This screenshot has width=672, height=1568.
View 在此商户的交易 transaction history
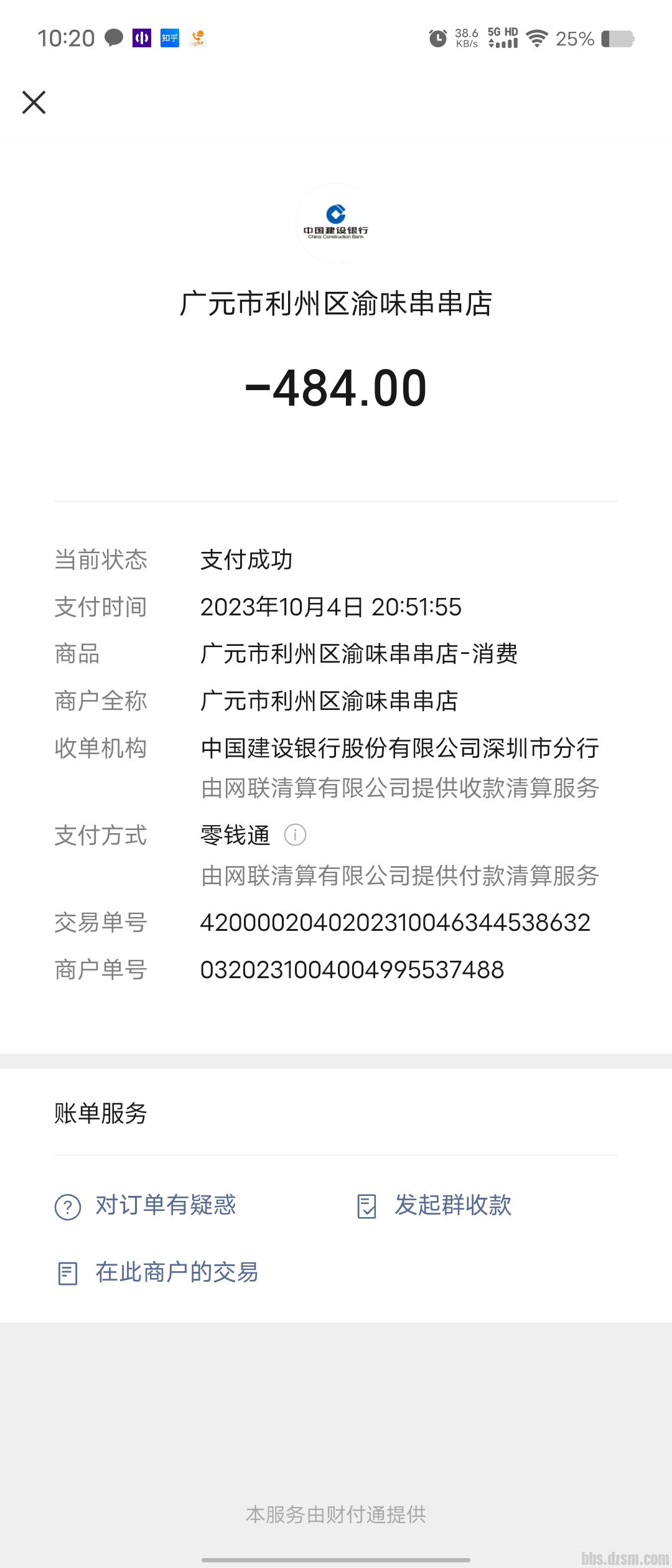tap(157, 1273)
